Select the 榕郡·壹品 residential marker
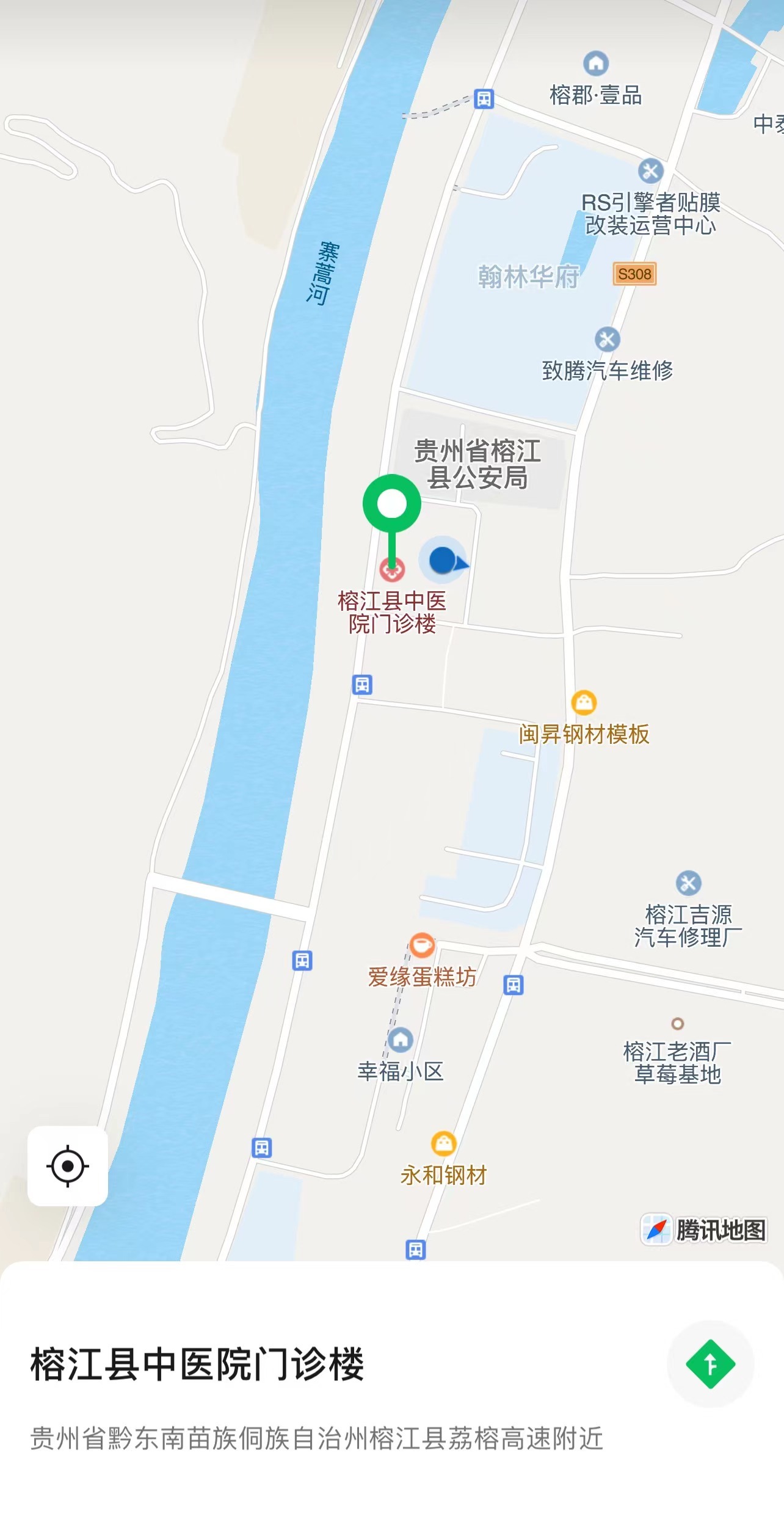The height and width of the screenshot is (1519, 784). coord(596,63)
